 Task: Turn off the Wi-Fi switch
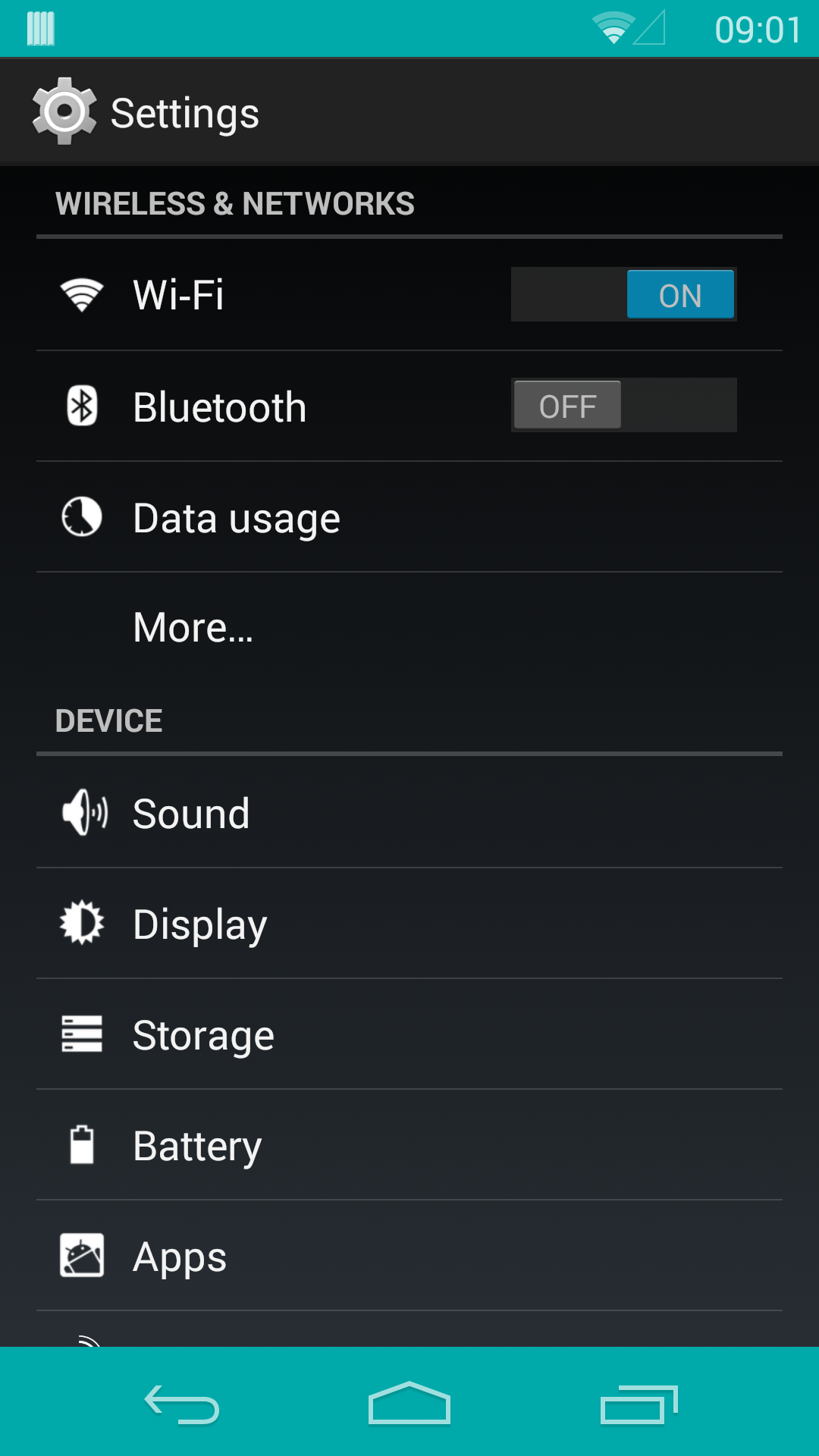pyautogui.click(x=623, y=294)
